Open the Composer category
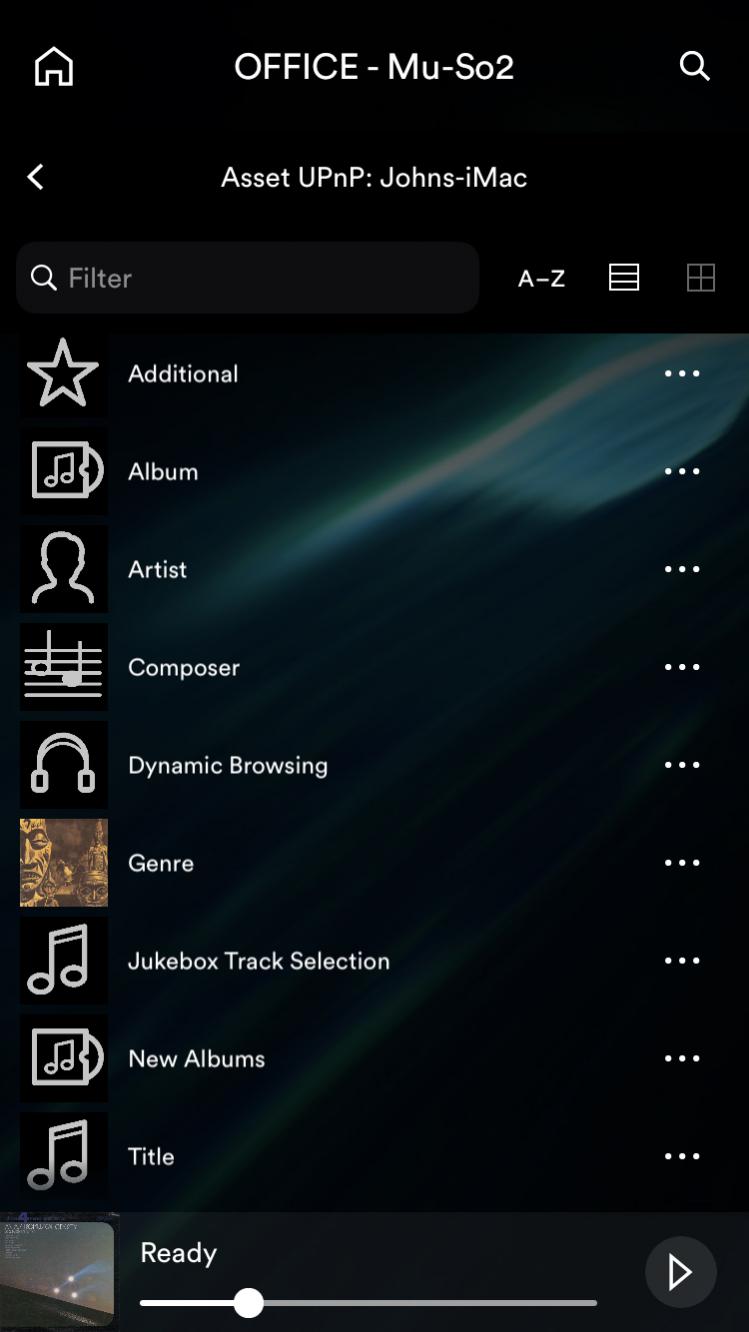 pyautogui.click(x=184, y=668)
